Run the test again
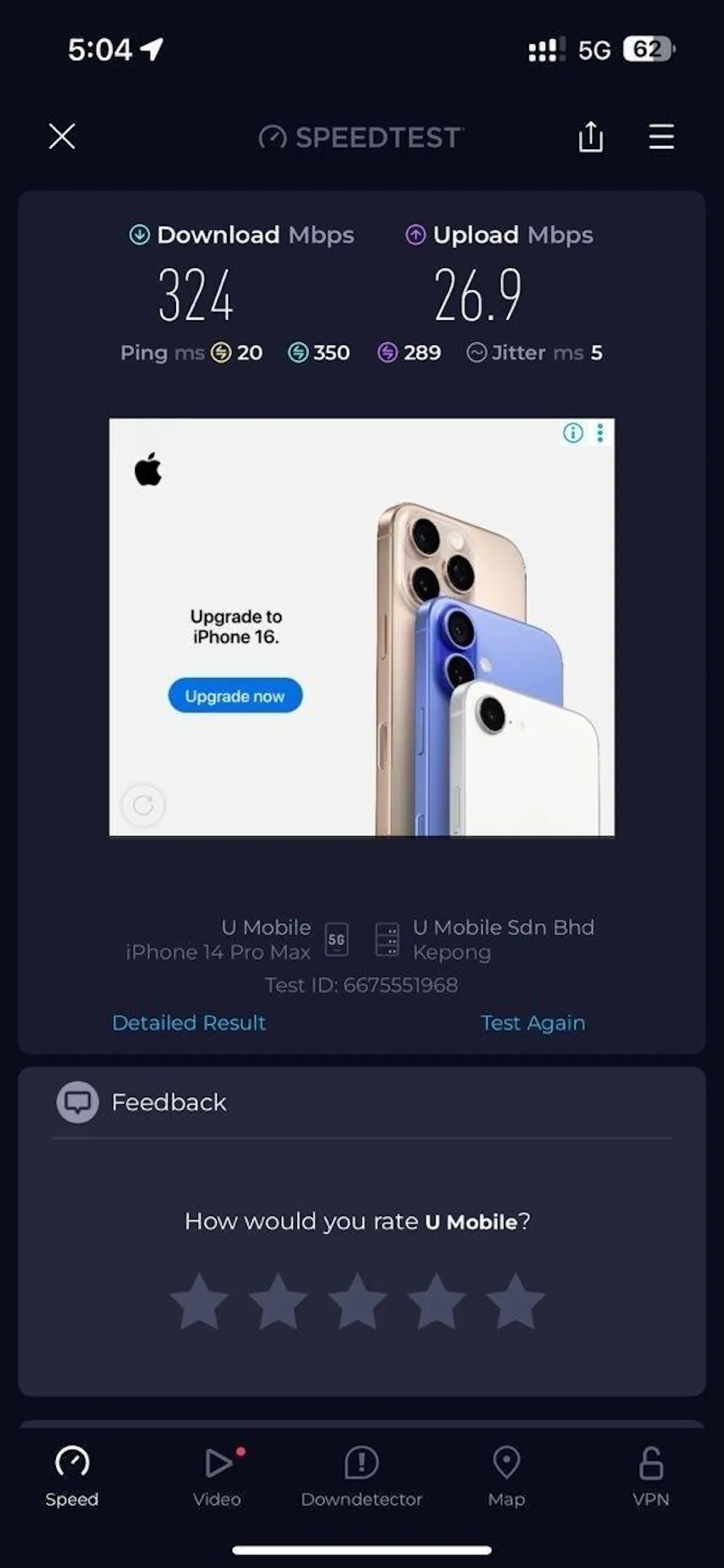Image resolution: width=724 pixels, height=1568 pixels. (x=533, y=1023)
